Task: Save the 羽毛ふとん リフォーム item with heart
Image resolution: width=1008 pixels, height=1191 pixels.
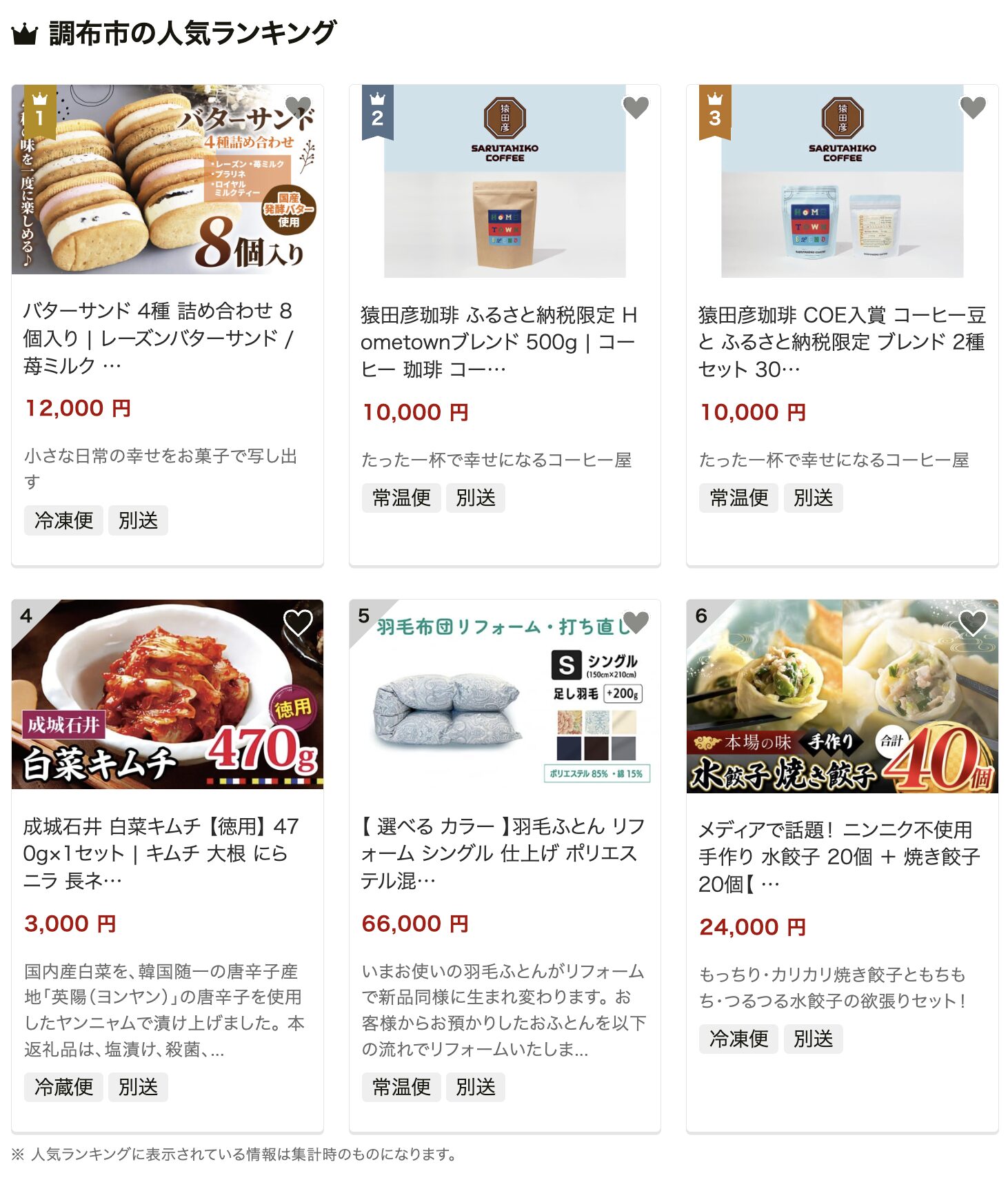Action: pyautogui.click(x=636, y=622)
